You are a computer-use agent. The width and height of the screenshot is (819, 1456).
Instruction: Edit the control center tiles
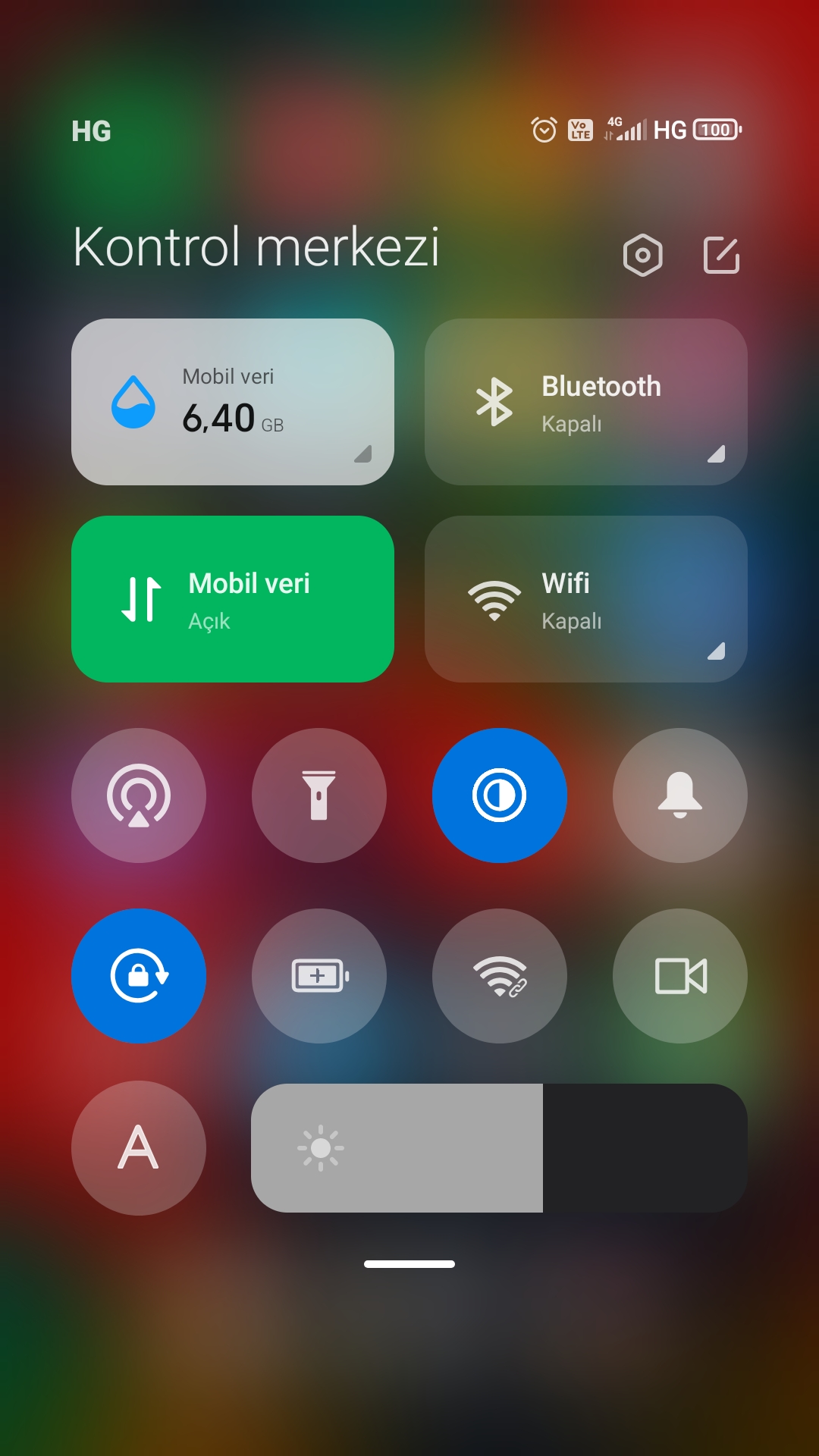721,256
